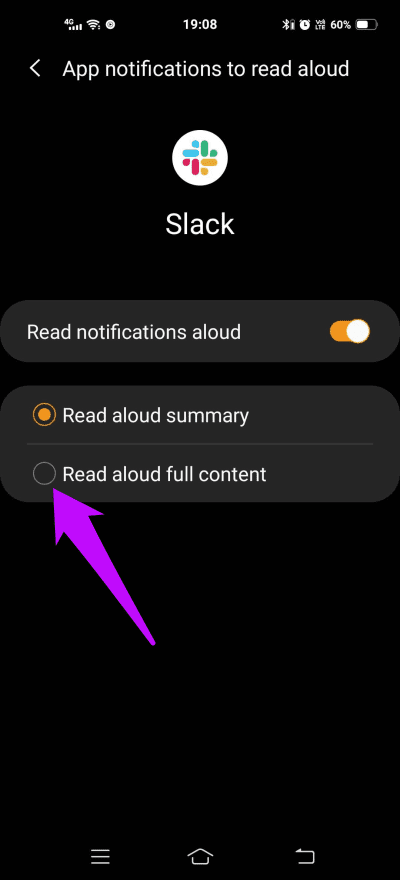400x880 pixels.
Task: Tap the system back button in the navigation bar
Action: click(305, 856)
